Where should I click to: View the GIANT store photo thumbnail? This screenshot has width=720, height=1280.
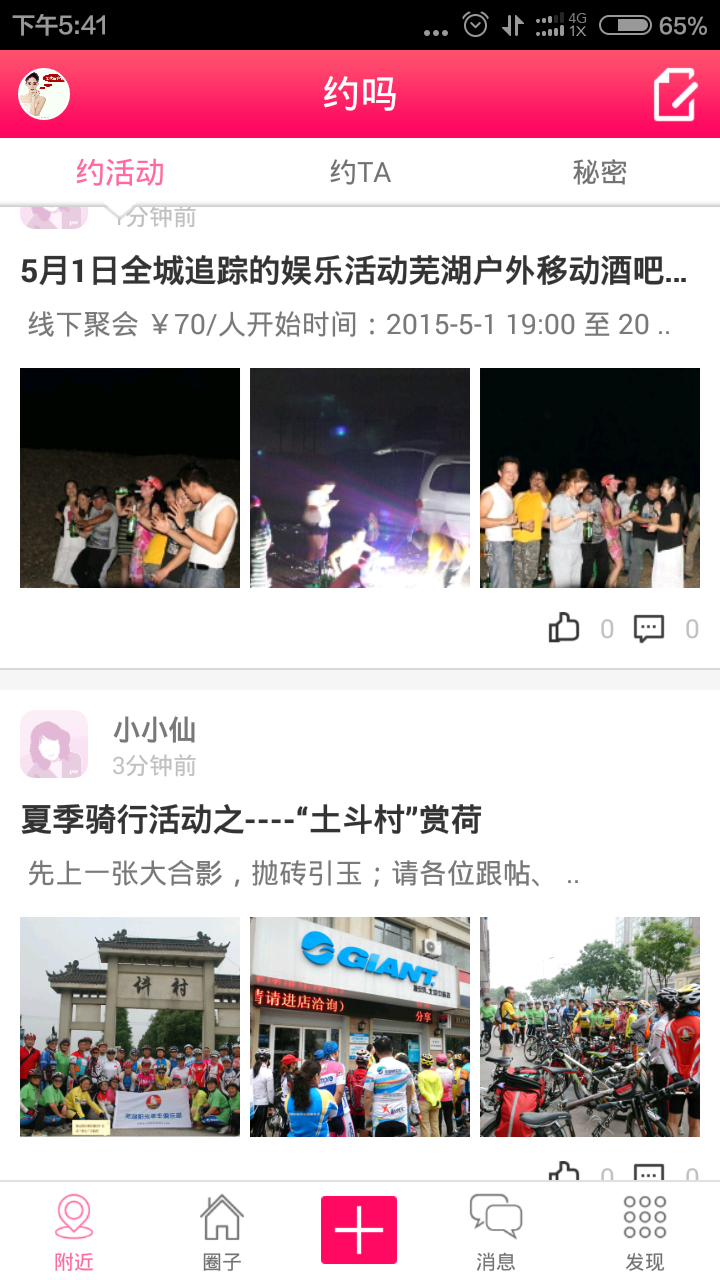[359, 1024]
